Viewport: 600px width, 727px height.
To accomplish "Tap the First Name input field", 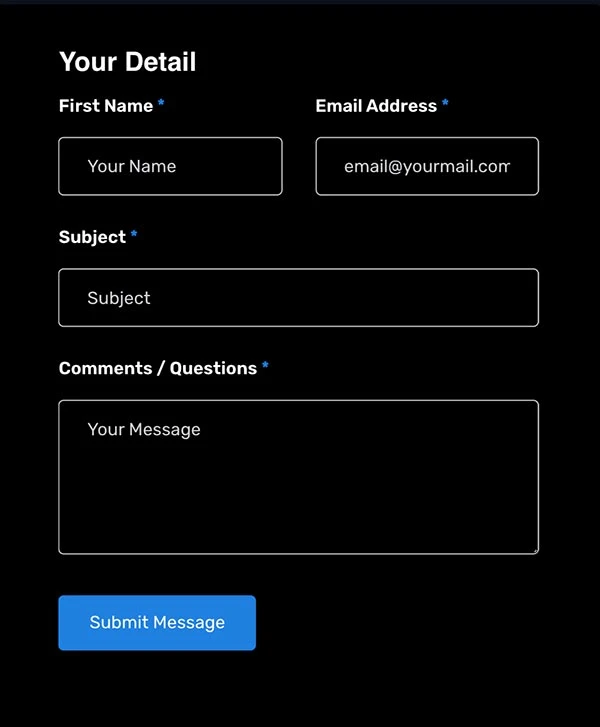I will tap(170, 166).
